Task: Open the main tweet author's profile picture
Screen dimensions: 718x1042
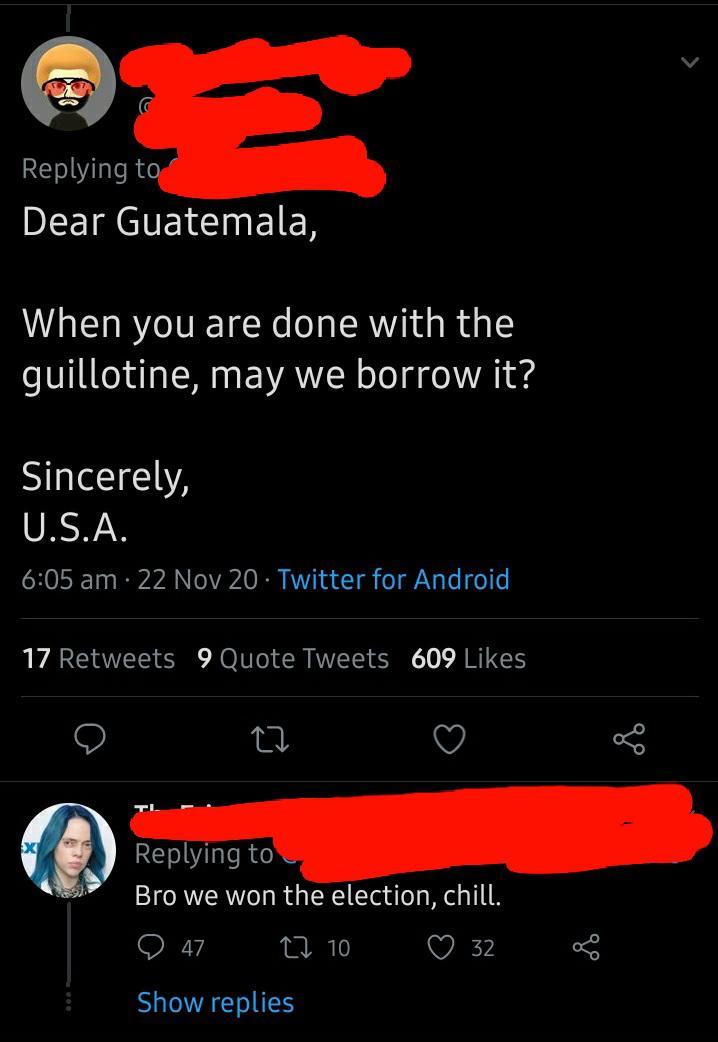Action: click(69, 83)
